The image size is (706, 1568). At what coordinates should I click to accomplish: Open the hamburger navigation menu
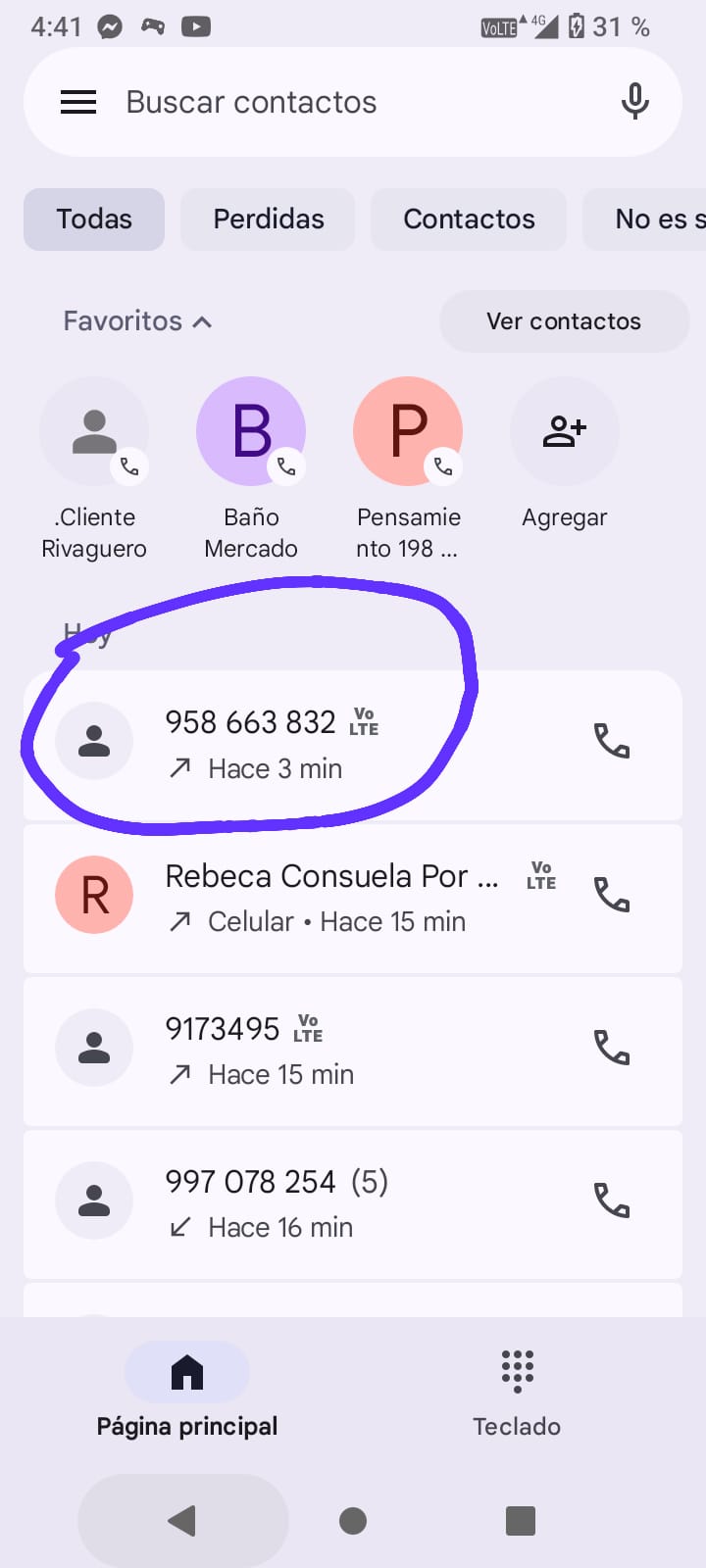[x=78, y=102]
